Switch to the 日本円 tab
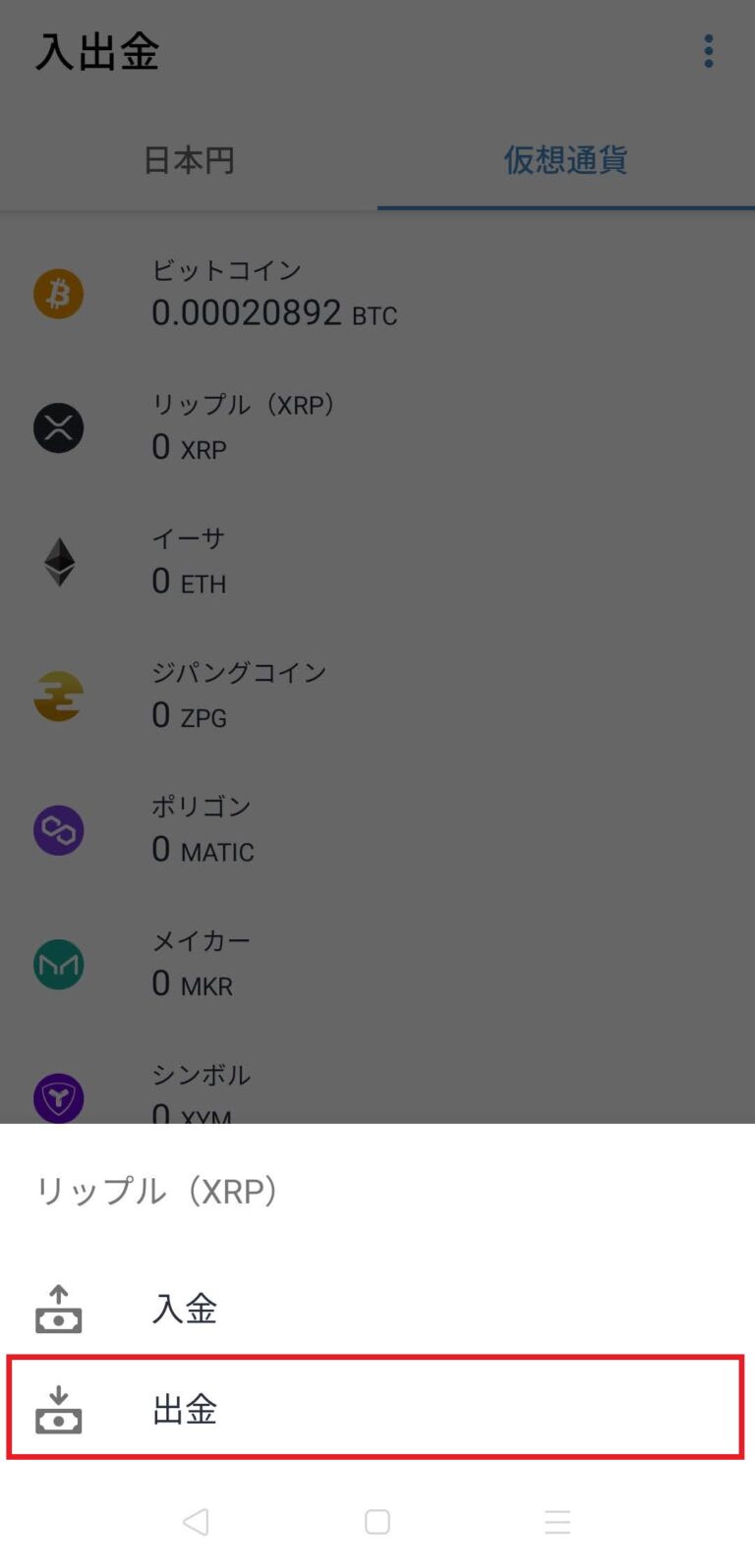755x1568 pixels. [189, 160]
